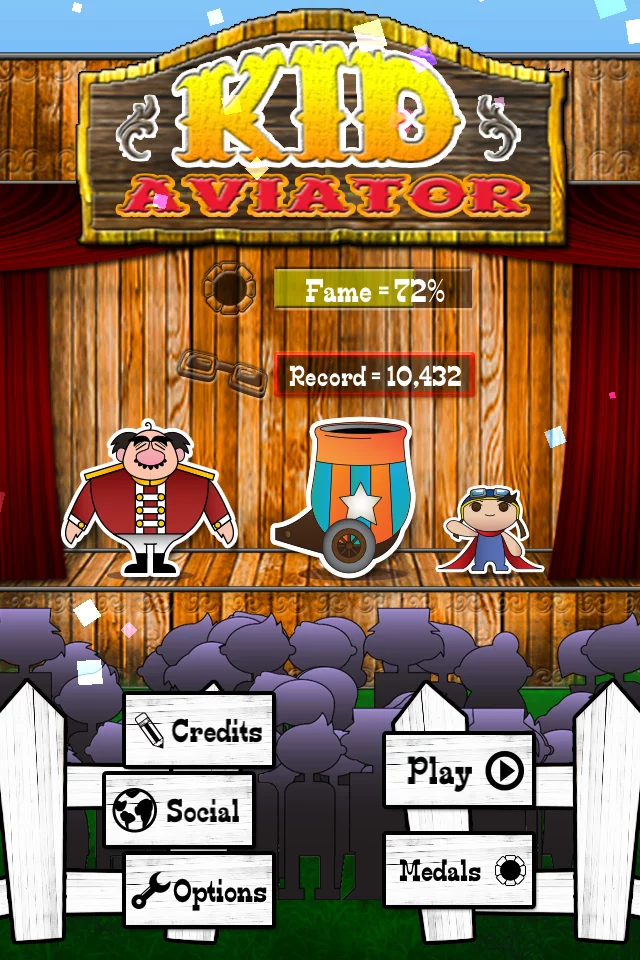Open the Credits sign
Image resolution: width=640 pixels, height=960 pixels.
point(199,730)
